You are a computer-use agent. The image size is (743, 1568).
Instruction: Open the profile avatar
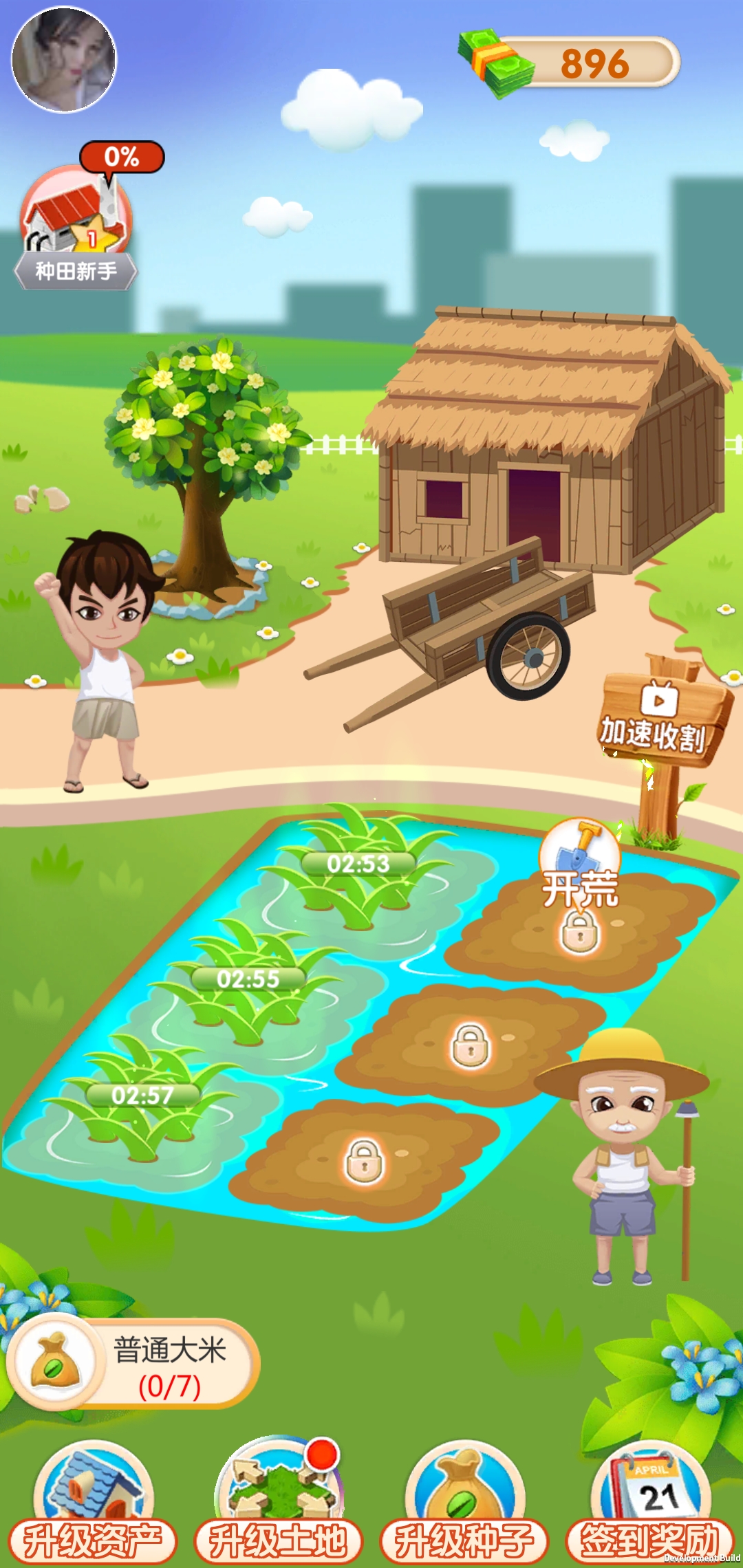coord(63,59)
